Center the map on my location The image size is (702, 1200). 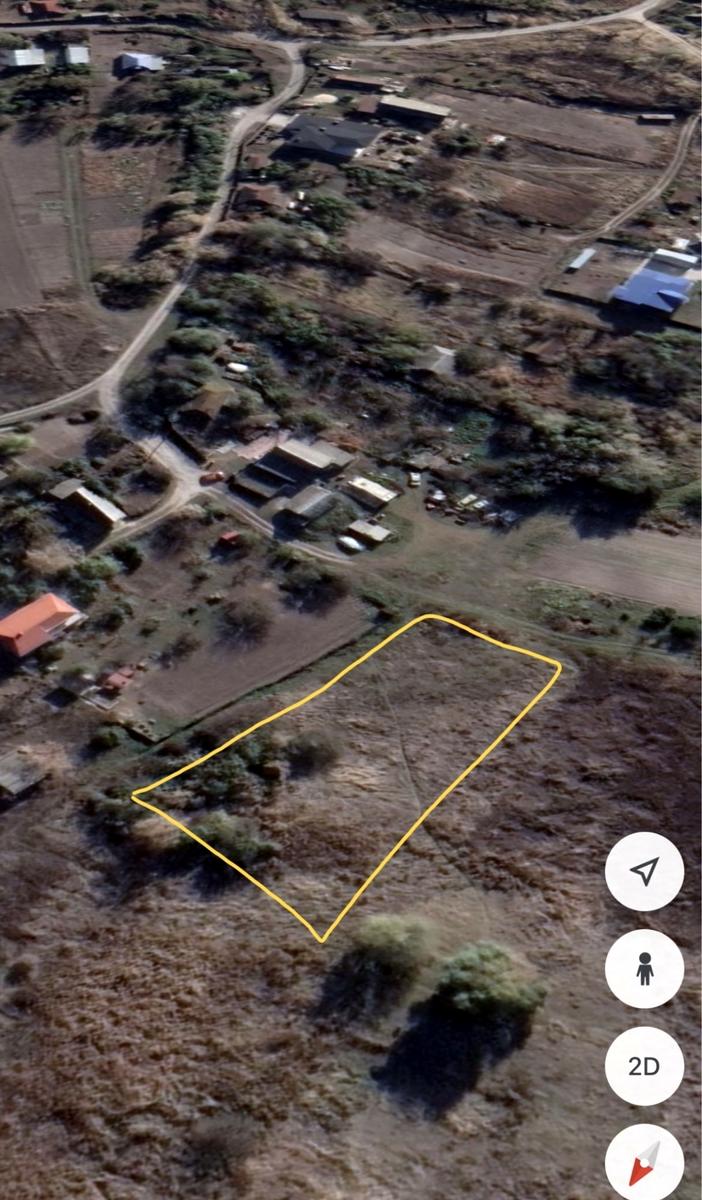(644, 871)
